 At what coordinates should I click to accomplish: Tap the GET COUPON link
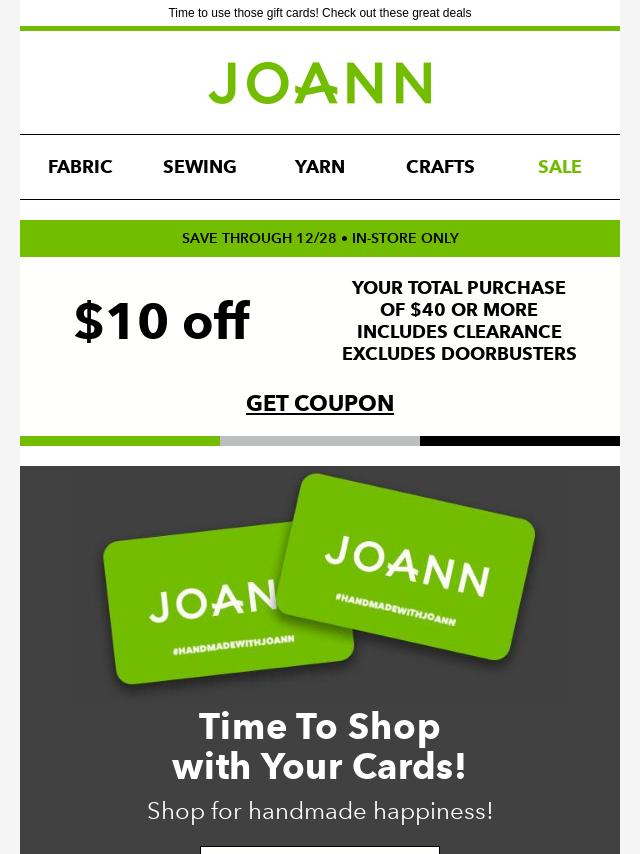320,403
